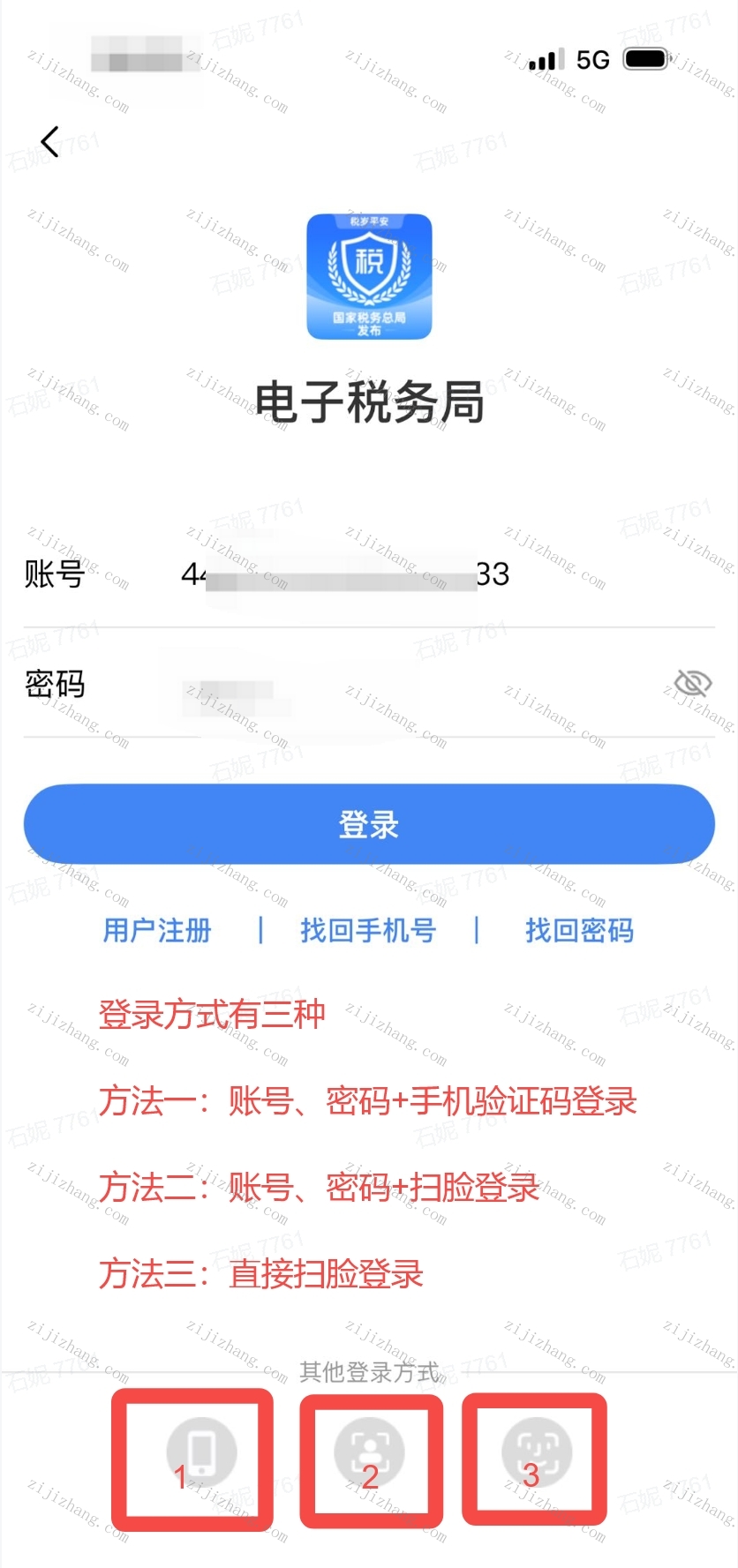Choose the phone icon login method
Image resolution: width=738 pixels, height=1568 pixels.
[201, 1452]
